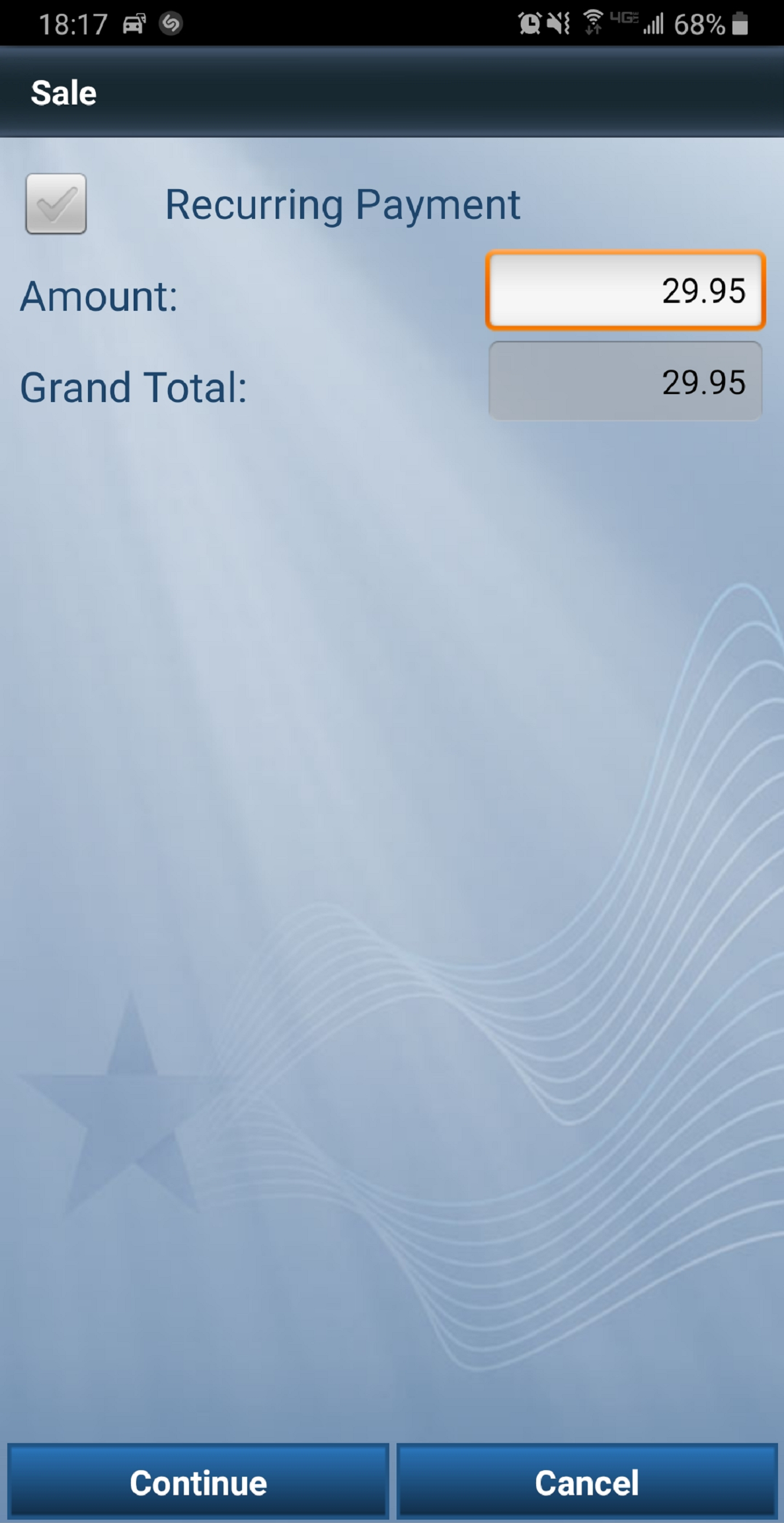Cancel the sale
Screen dimensions: 784x1523
coord(586,1482)
